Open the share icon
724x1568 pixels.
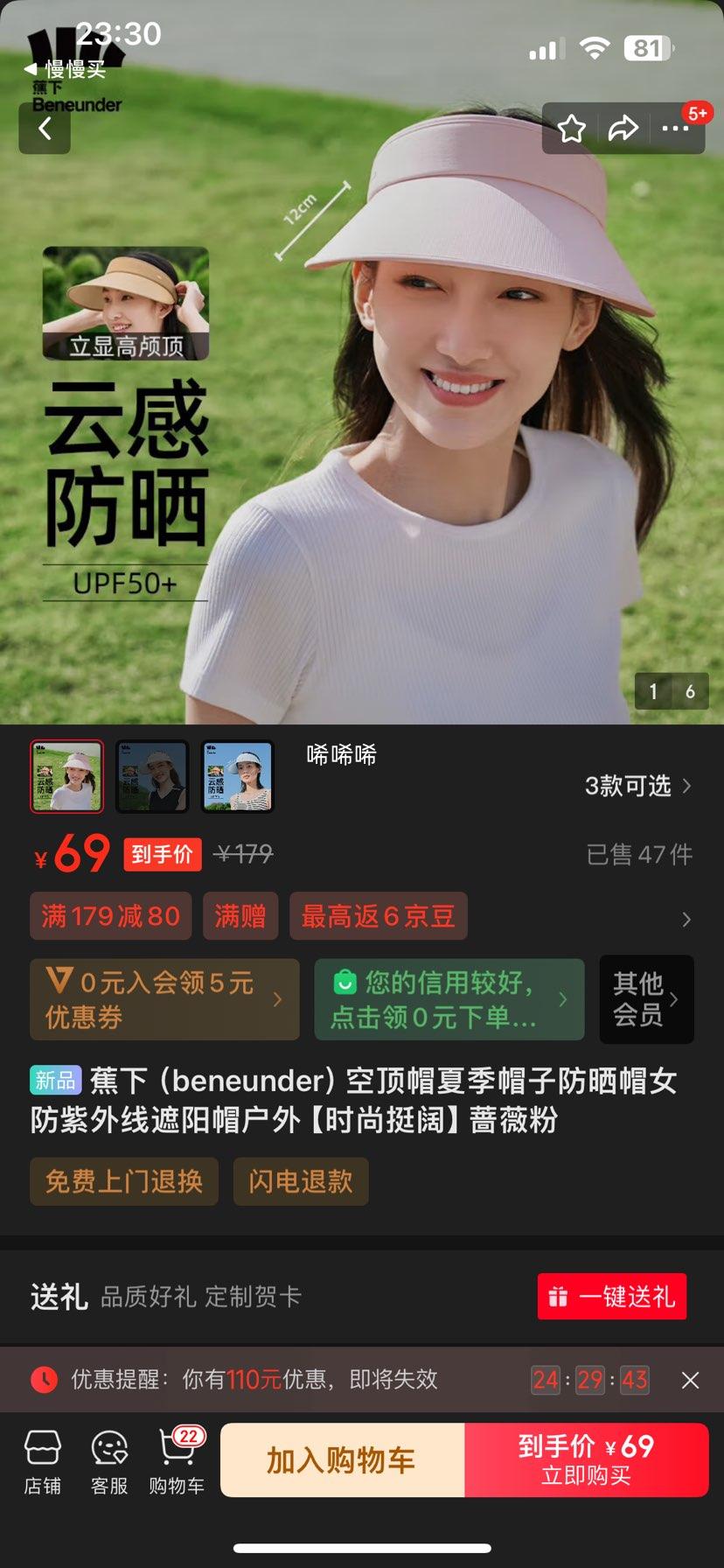[x=624, y=129]
